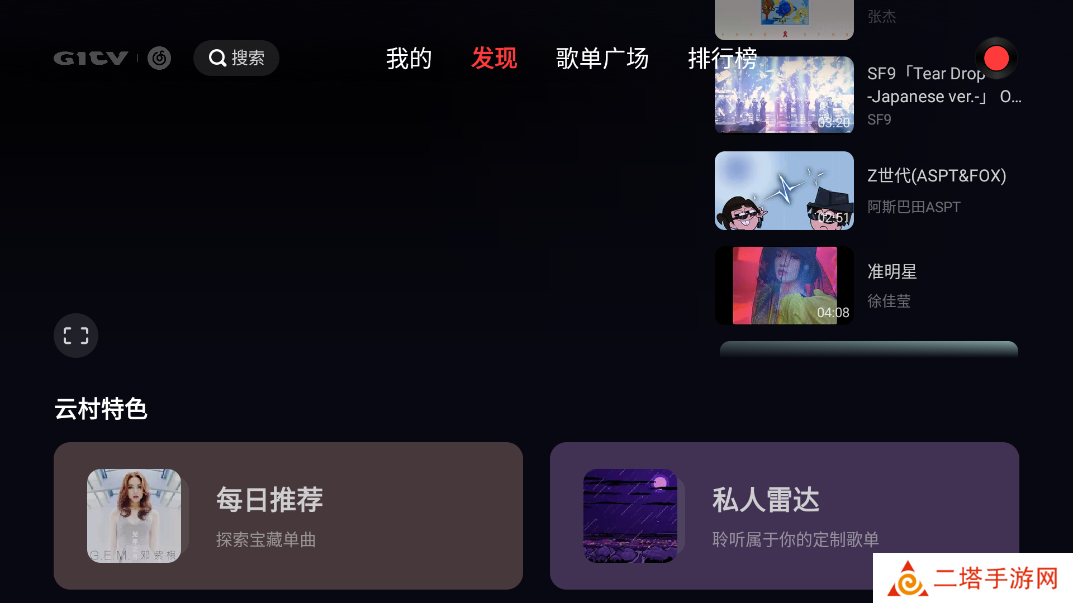Open the 每日推荐 card
1073x603 pixels.
[288, 515]
